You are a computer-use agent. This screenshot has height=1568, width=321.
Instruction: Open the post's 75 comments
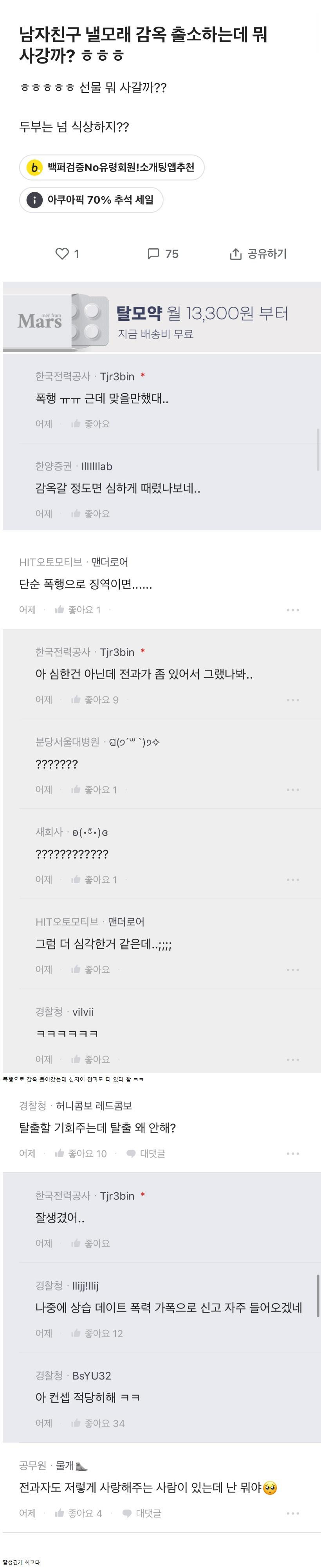click(163, 254)
